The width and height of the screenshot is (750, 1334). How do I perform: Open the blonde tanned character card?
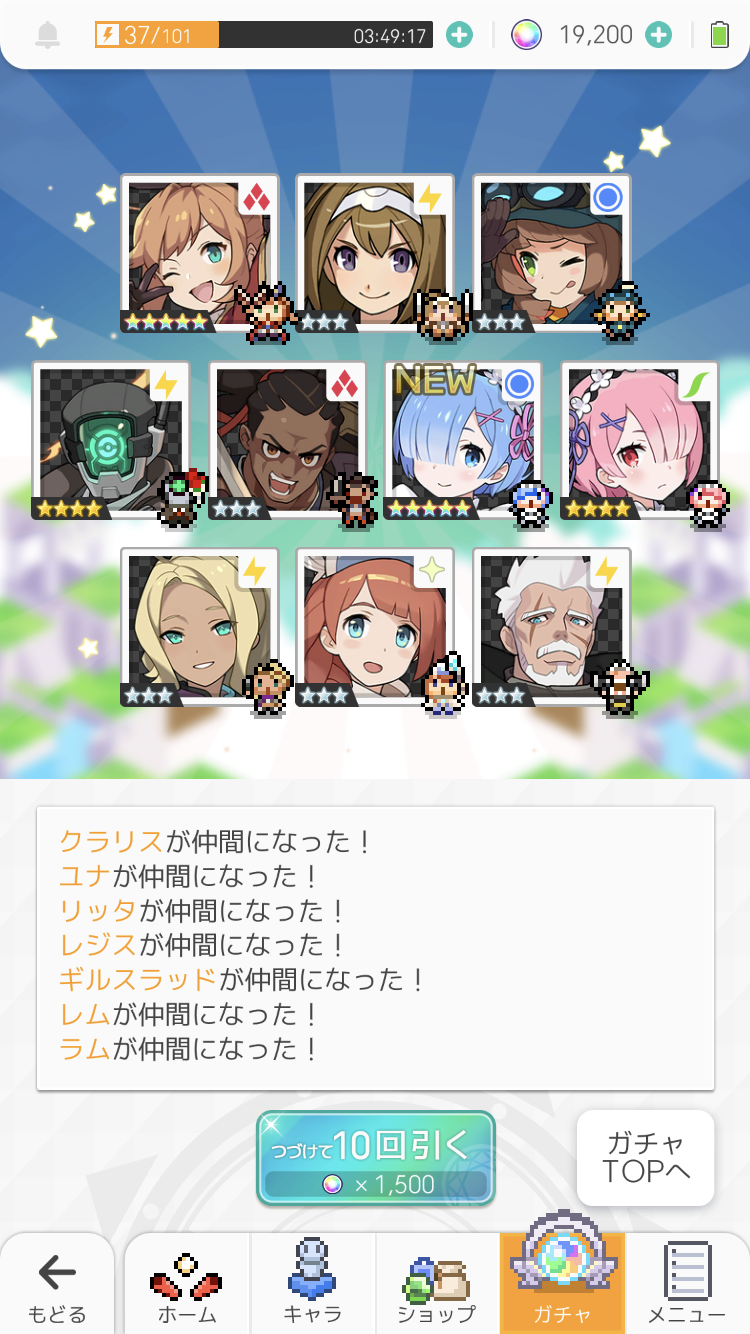(199, 627)
